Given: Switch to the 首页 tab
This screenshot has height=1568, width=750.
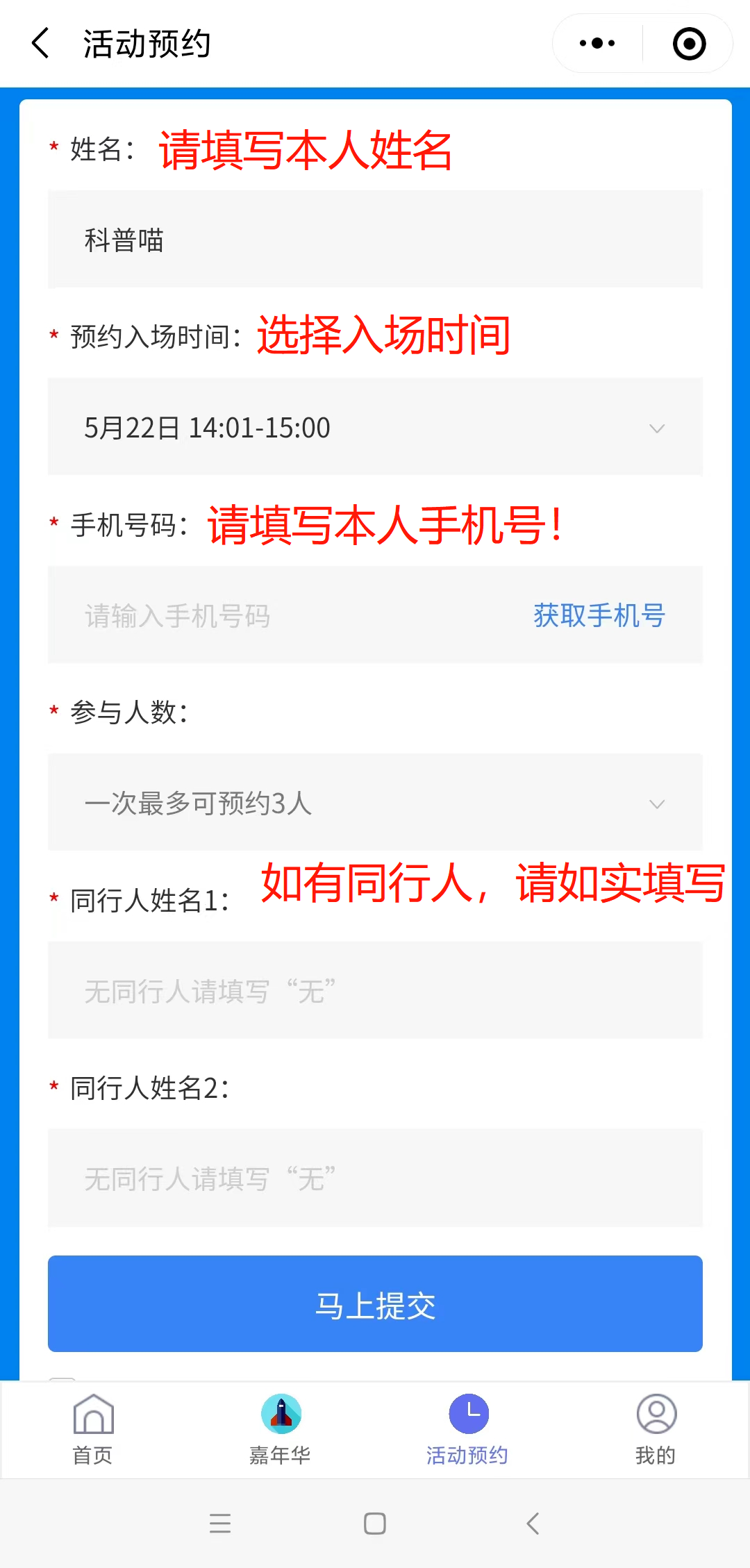Looking at the screenshot, I should (x=92, y=1431).
